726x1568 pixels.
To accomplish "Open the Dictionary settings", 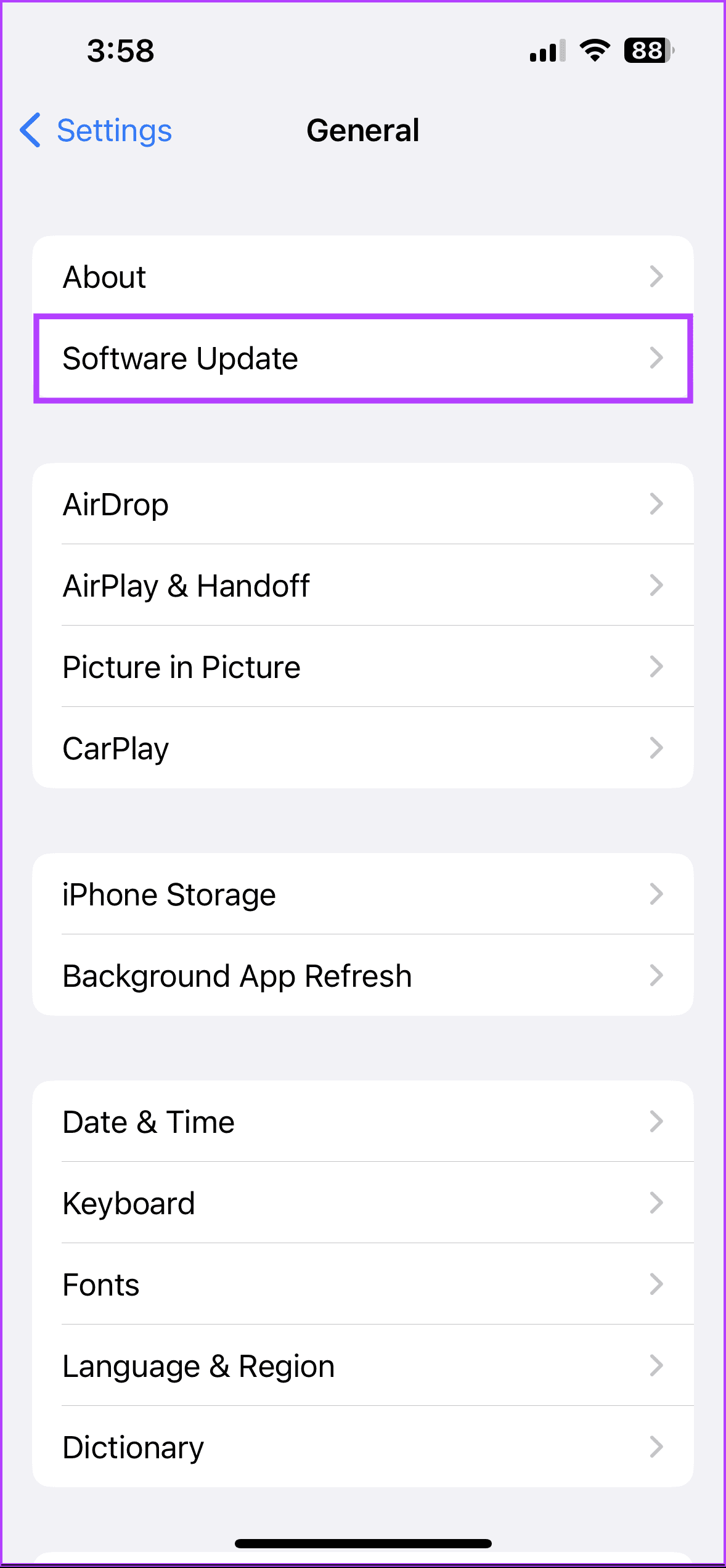I will [x=363, y=1447].
